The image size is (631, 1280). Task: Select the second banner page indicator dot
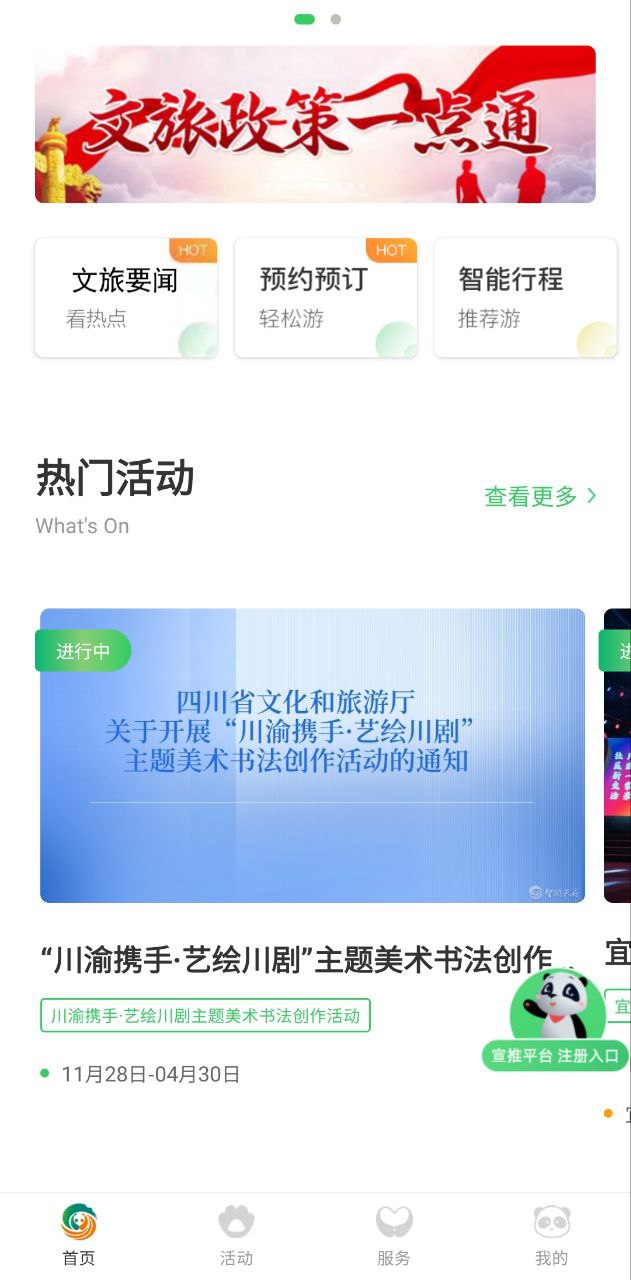(336, 19)
